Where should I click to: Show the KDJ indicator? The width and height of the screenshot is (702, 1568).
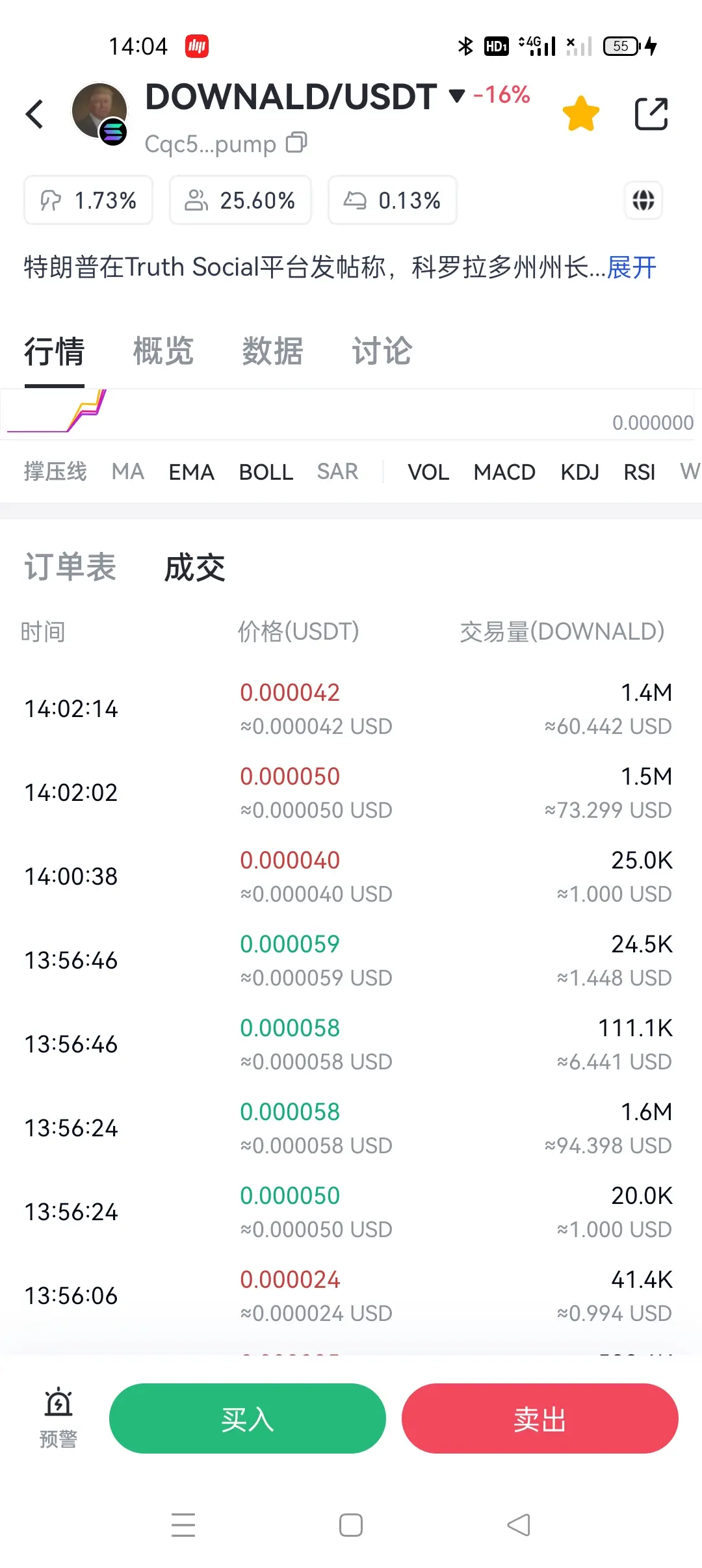coord(580,472)
